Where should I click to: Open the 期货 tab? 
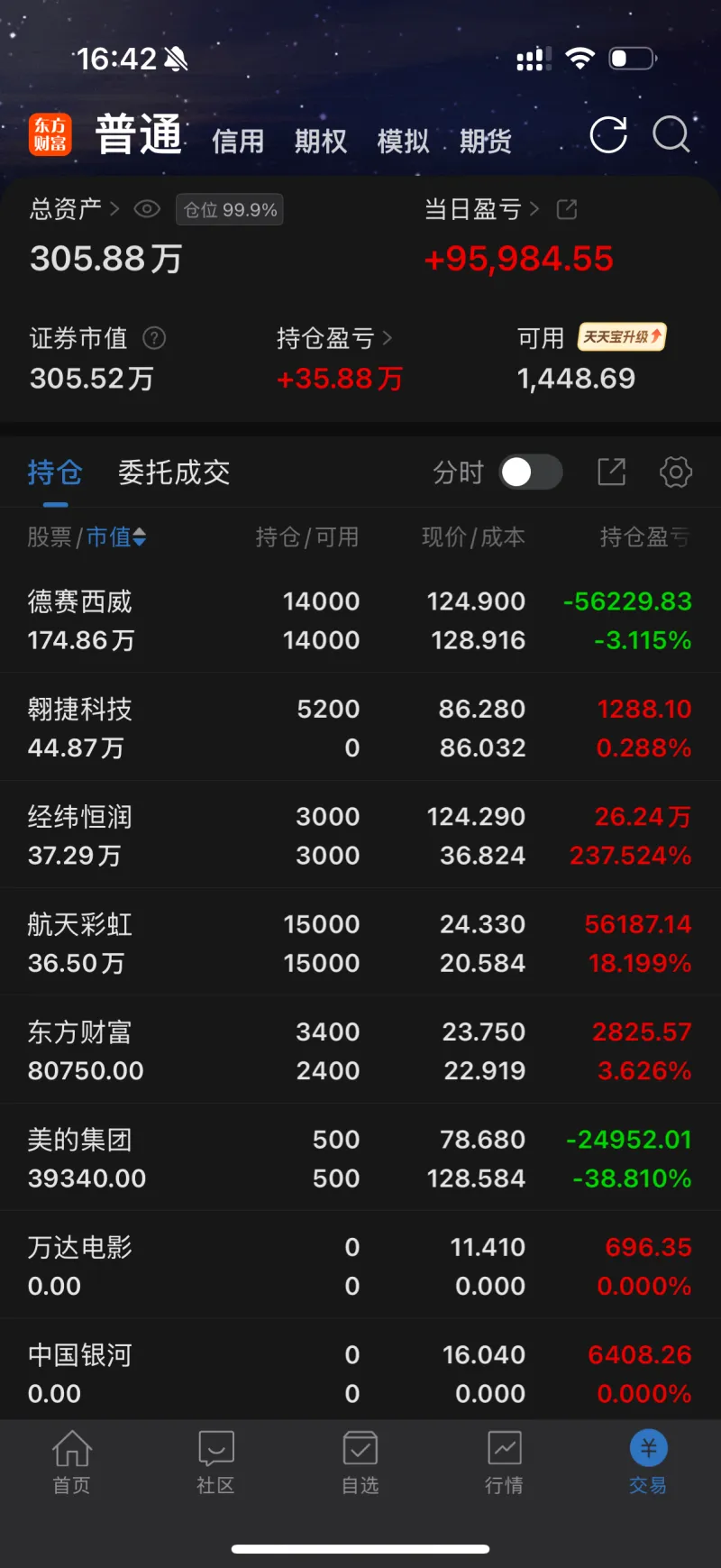486,142
